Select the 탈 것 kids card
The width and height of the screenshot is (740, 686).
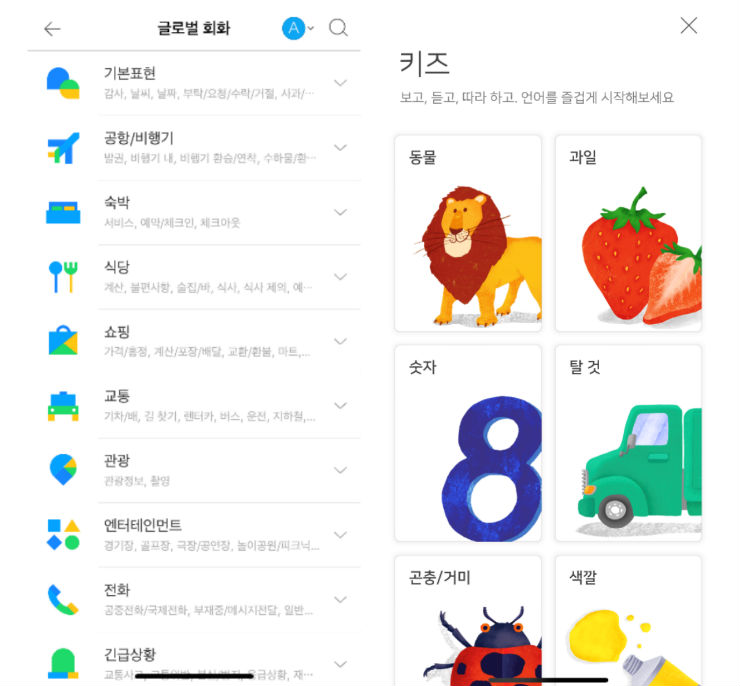(628, 444)
